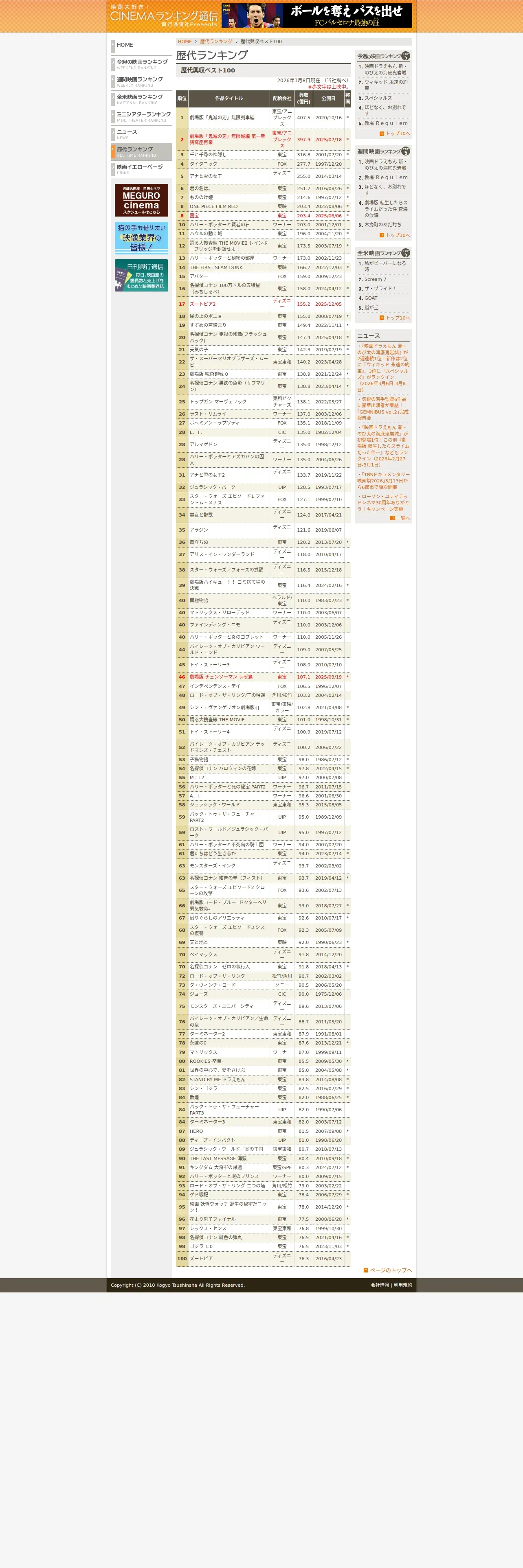
Task: Open トップ10へ under 全米映画ランキング
Action: pos(395,318)
